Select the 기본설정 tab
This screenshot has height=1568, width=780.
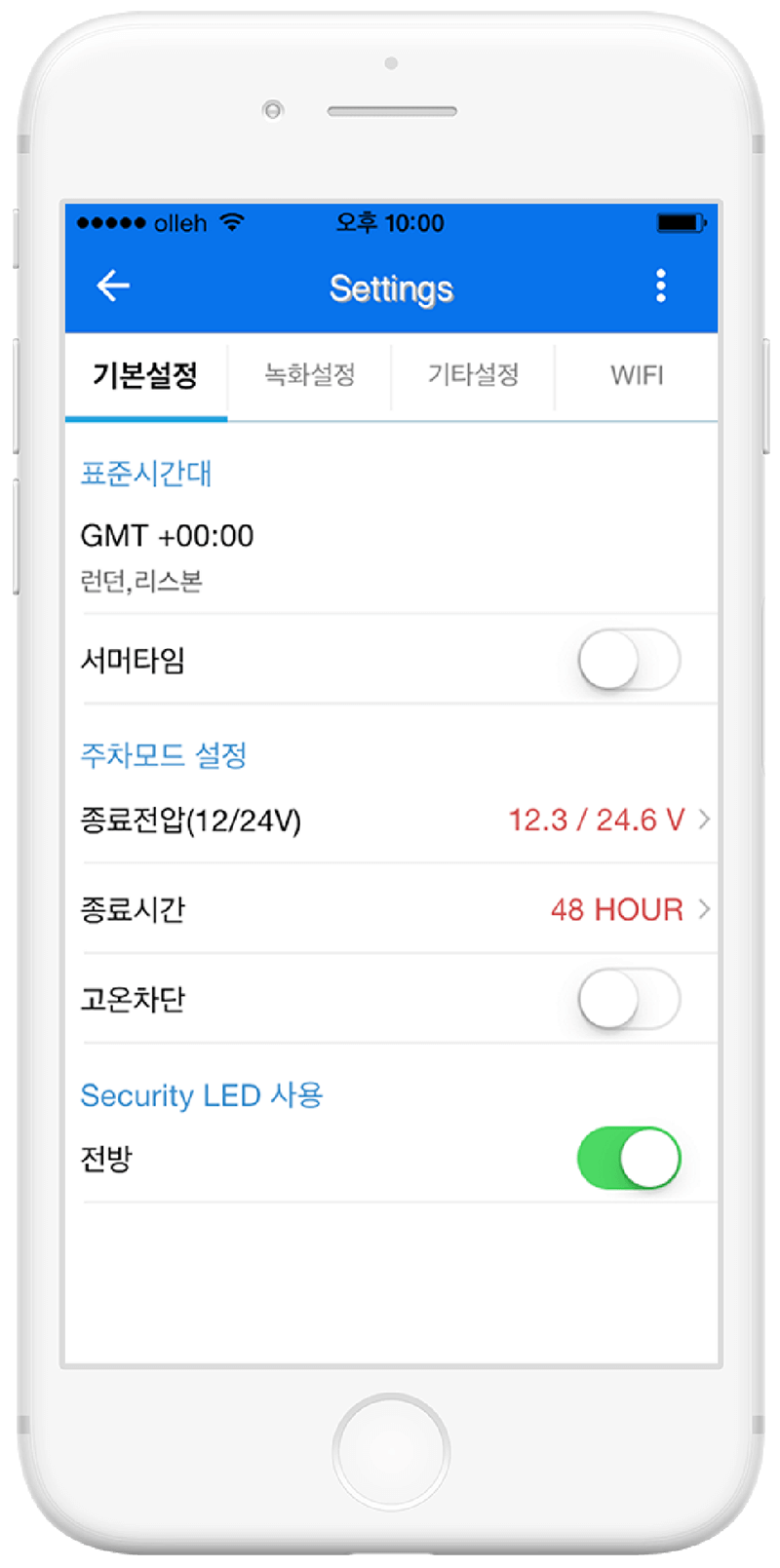click(146, 375)
